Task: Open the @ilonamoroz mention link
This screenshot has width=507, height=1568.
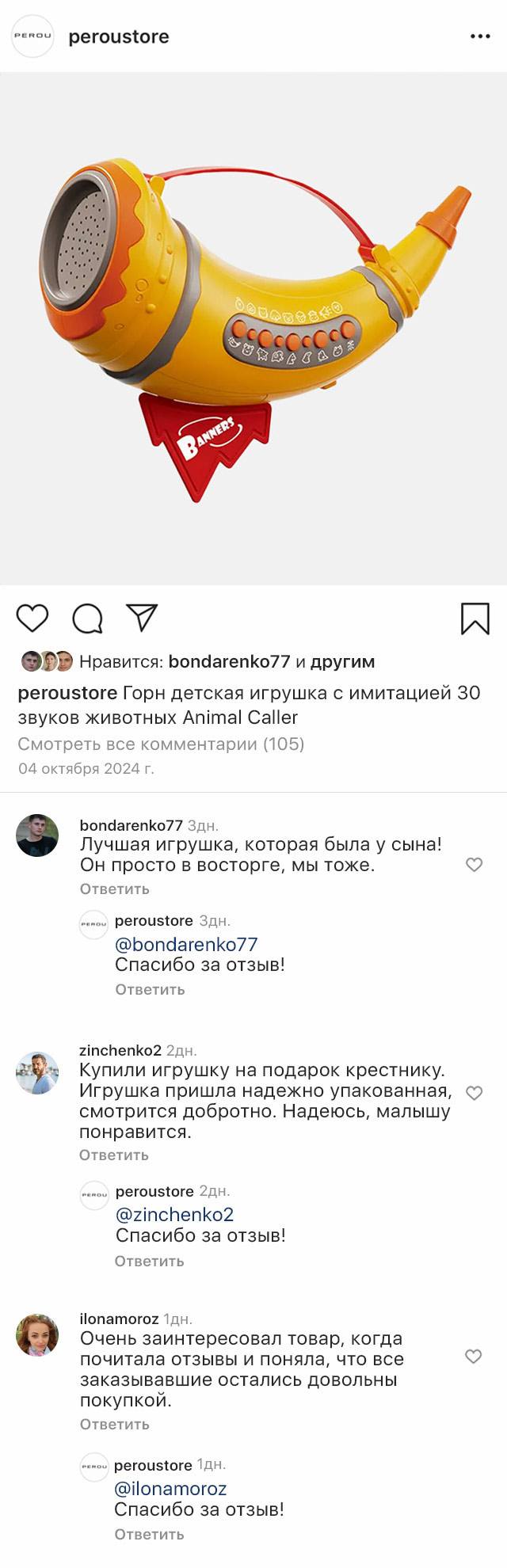Action: [x=170, y=1488]
